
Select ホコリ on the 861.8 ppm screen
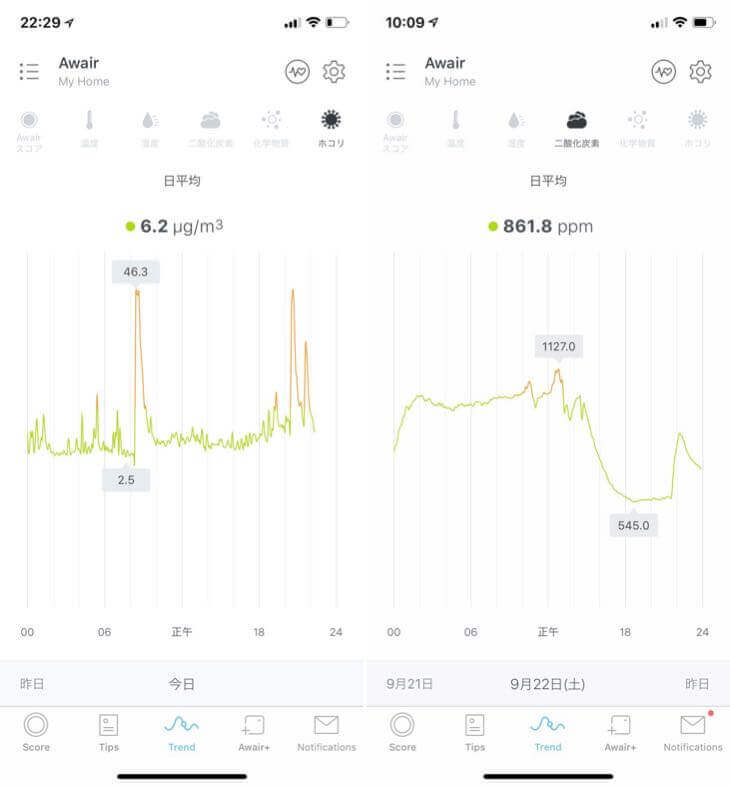coord(697,129)
